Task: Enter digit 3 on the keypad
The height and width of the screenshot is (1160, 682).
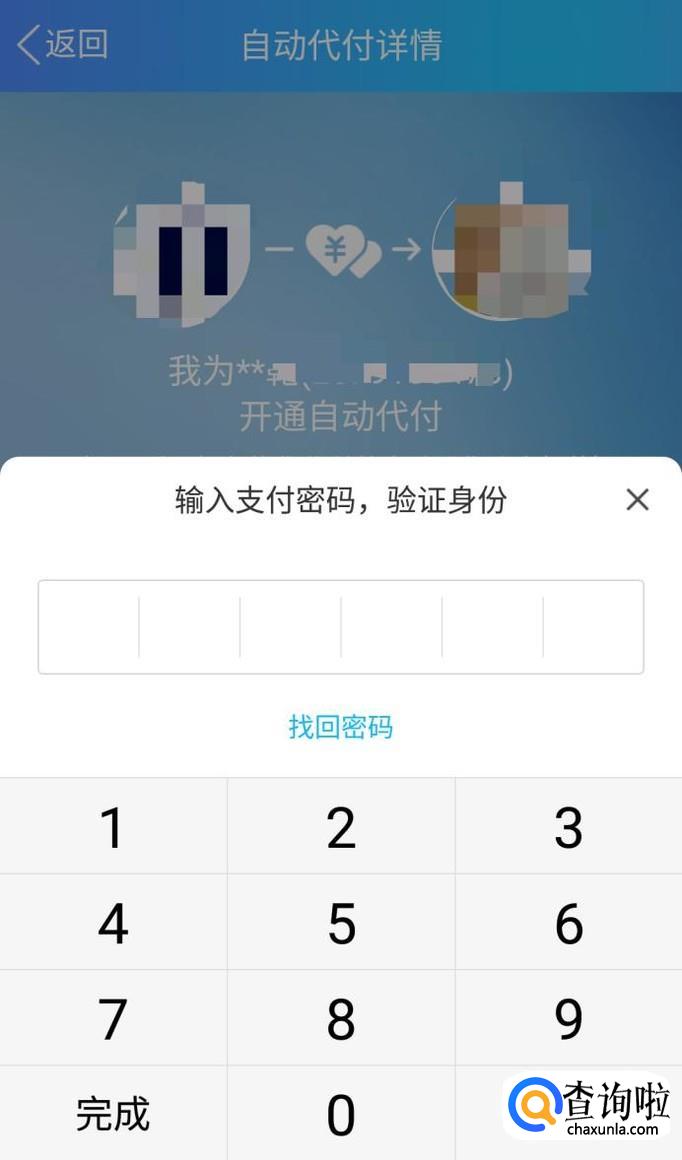Action: click(569, 826)
